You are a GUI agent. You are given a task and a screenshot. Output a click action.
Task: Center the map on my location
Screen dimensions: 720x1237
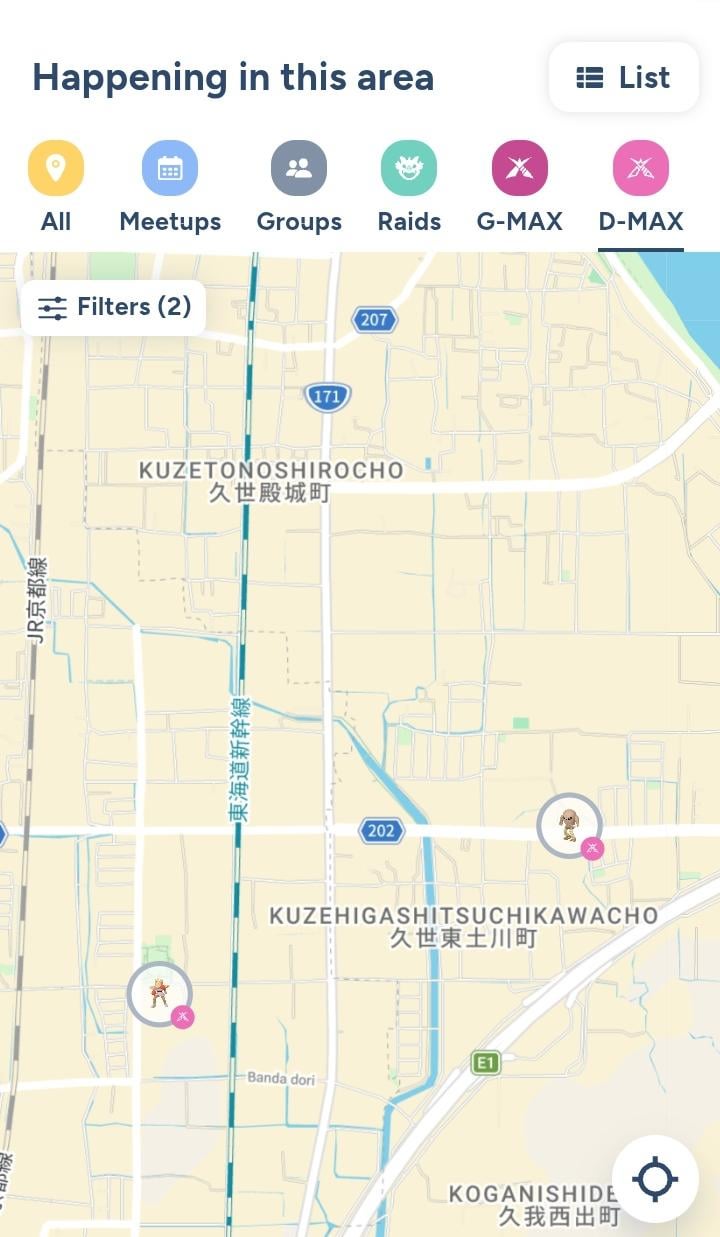655,1179
